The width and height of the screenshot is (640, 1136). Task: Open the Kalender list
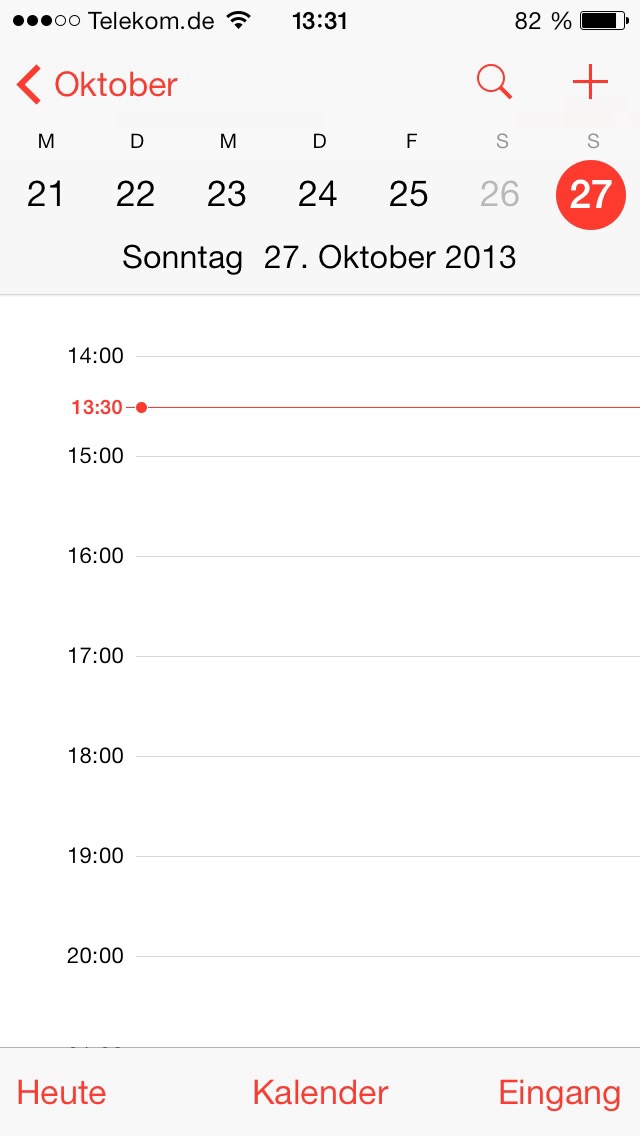coord(320,1092)
